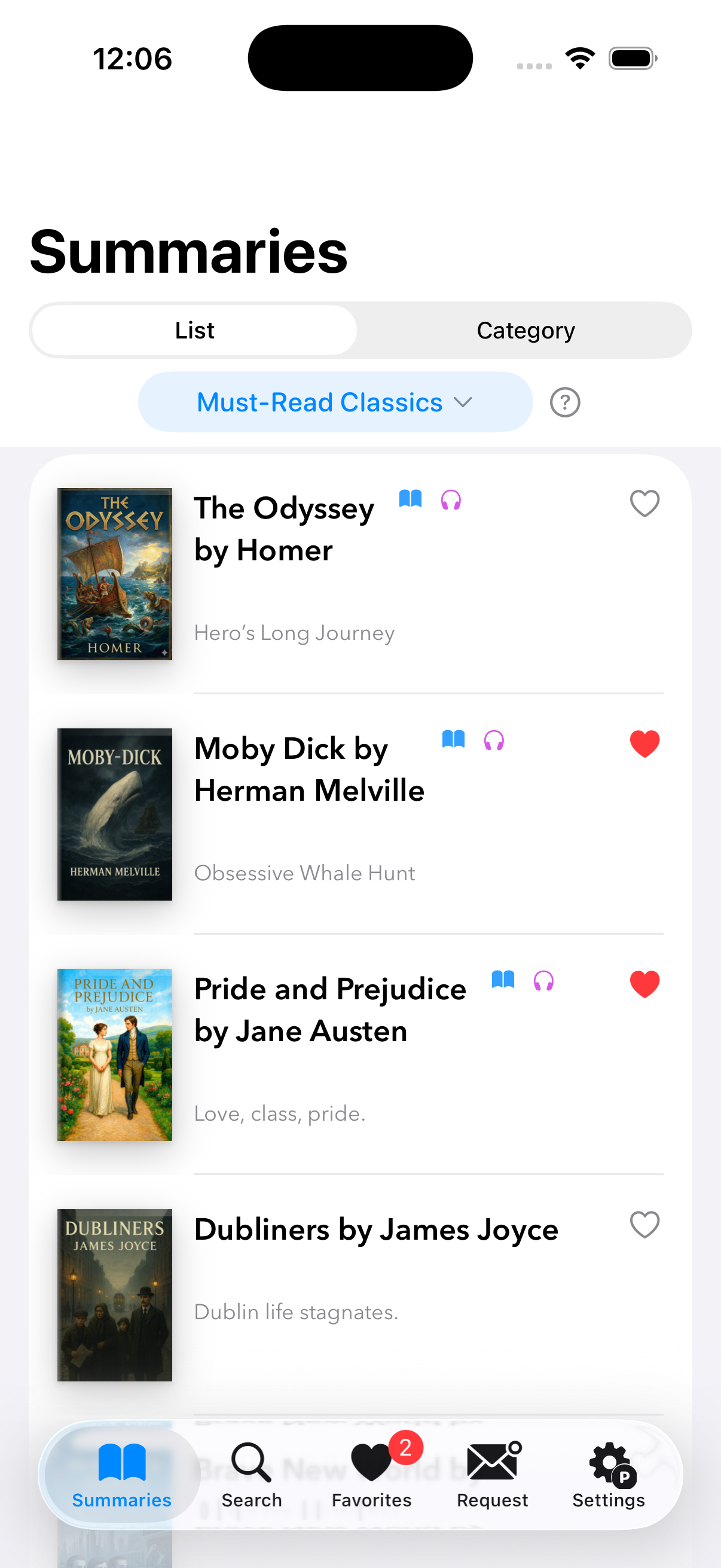Open the reading view for The Odyssey
721x1568 pixels.
point(410,499)
